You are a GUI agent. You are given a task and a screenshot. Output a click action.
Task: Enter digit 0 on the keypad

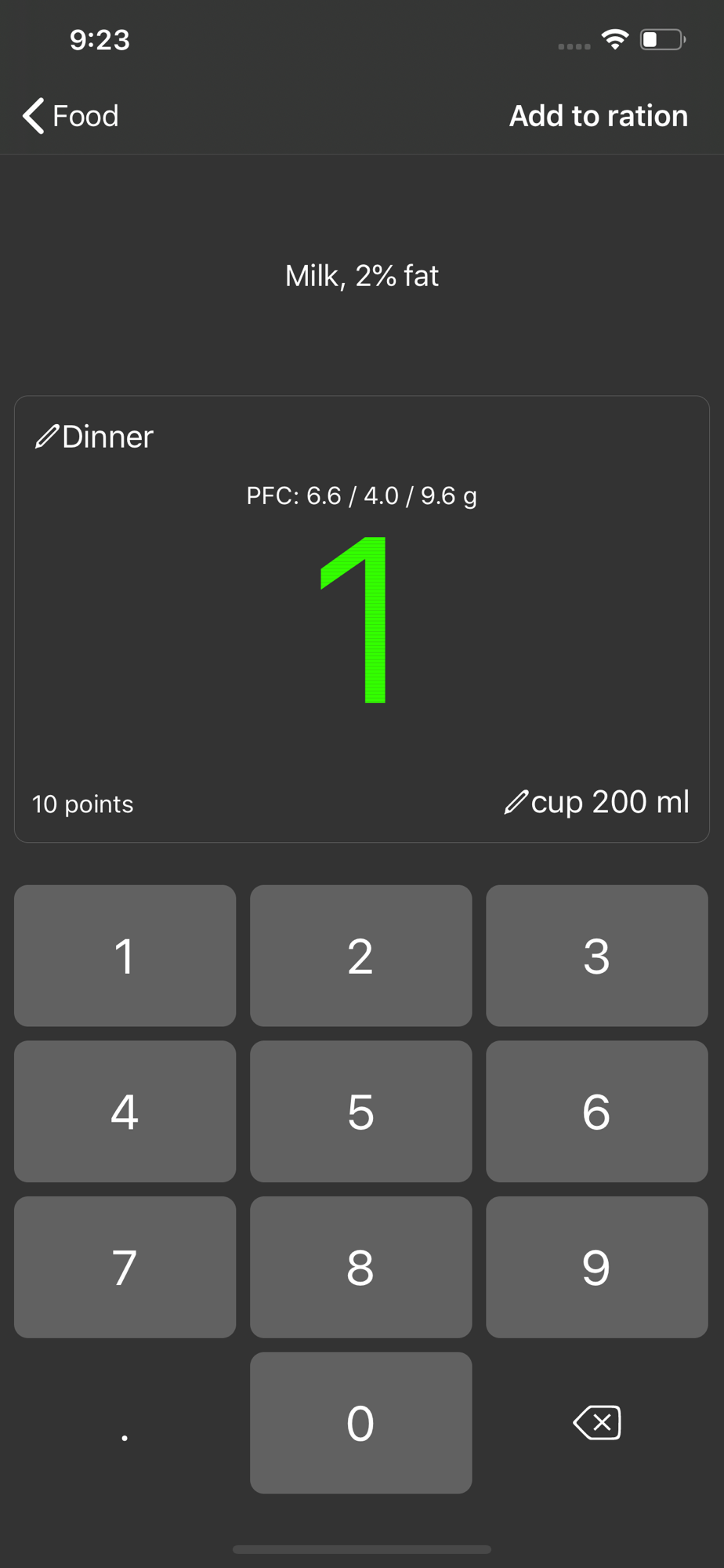[x=361, y=1423]
